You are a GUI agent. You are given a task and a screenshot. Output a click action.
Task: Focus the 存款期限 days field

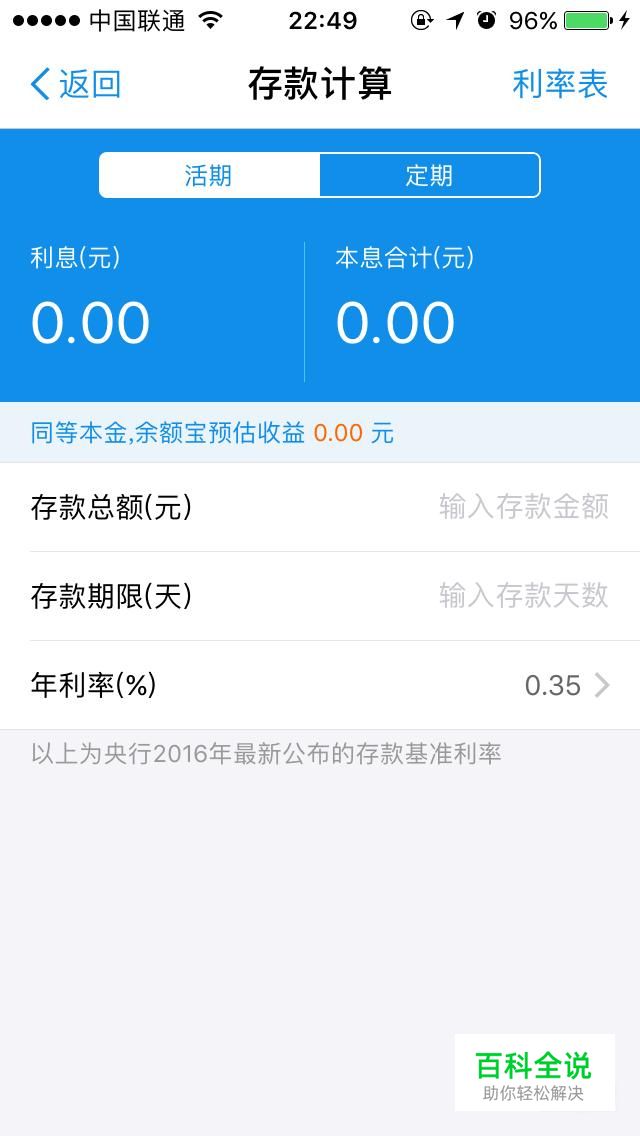(x=320, y=596)
